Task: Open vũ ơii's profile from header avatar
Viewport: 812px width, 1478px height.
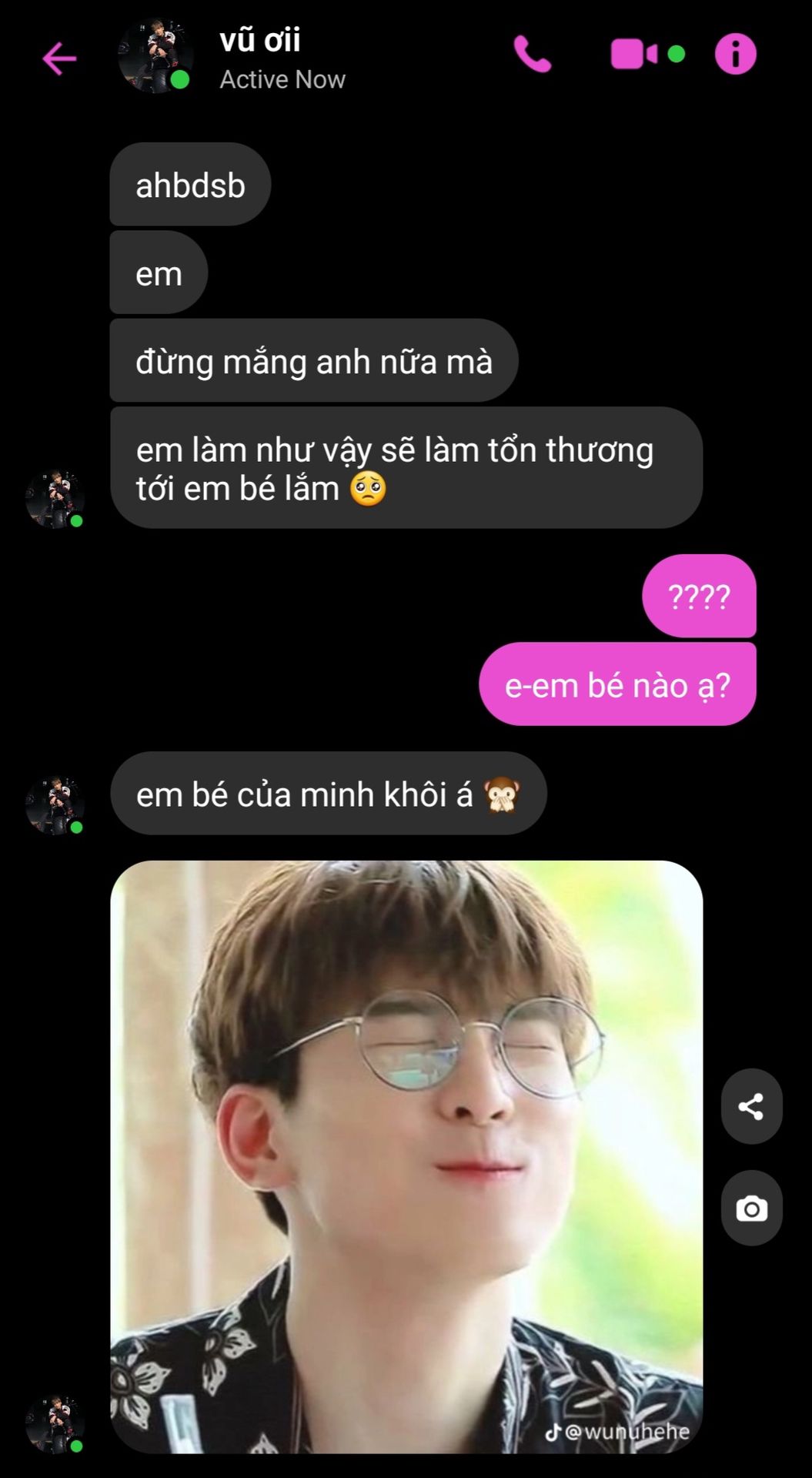Action: [155, 56]
